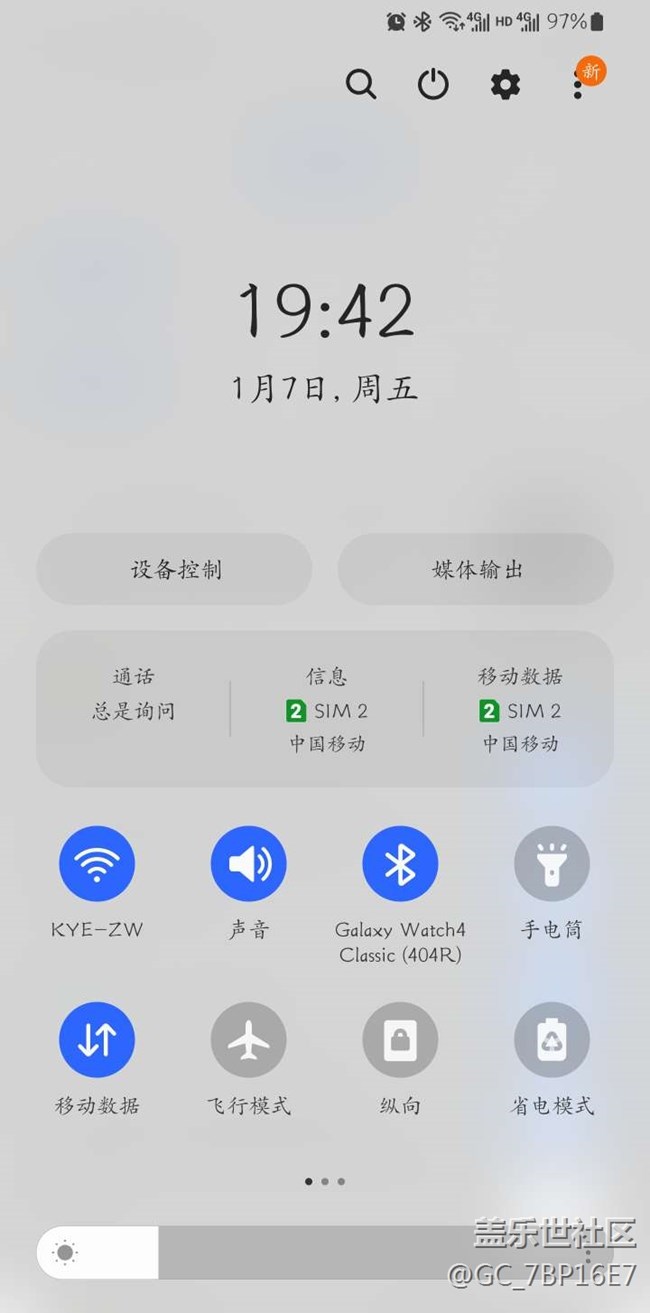This screenshot has height=1313, width=650.
Task: Change the 移动数据 SIM selection
Action: coord(520,709)
